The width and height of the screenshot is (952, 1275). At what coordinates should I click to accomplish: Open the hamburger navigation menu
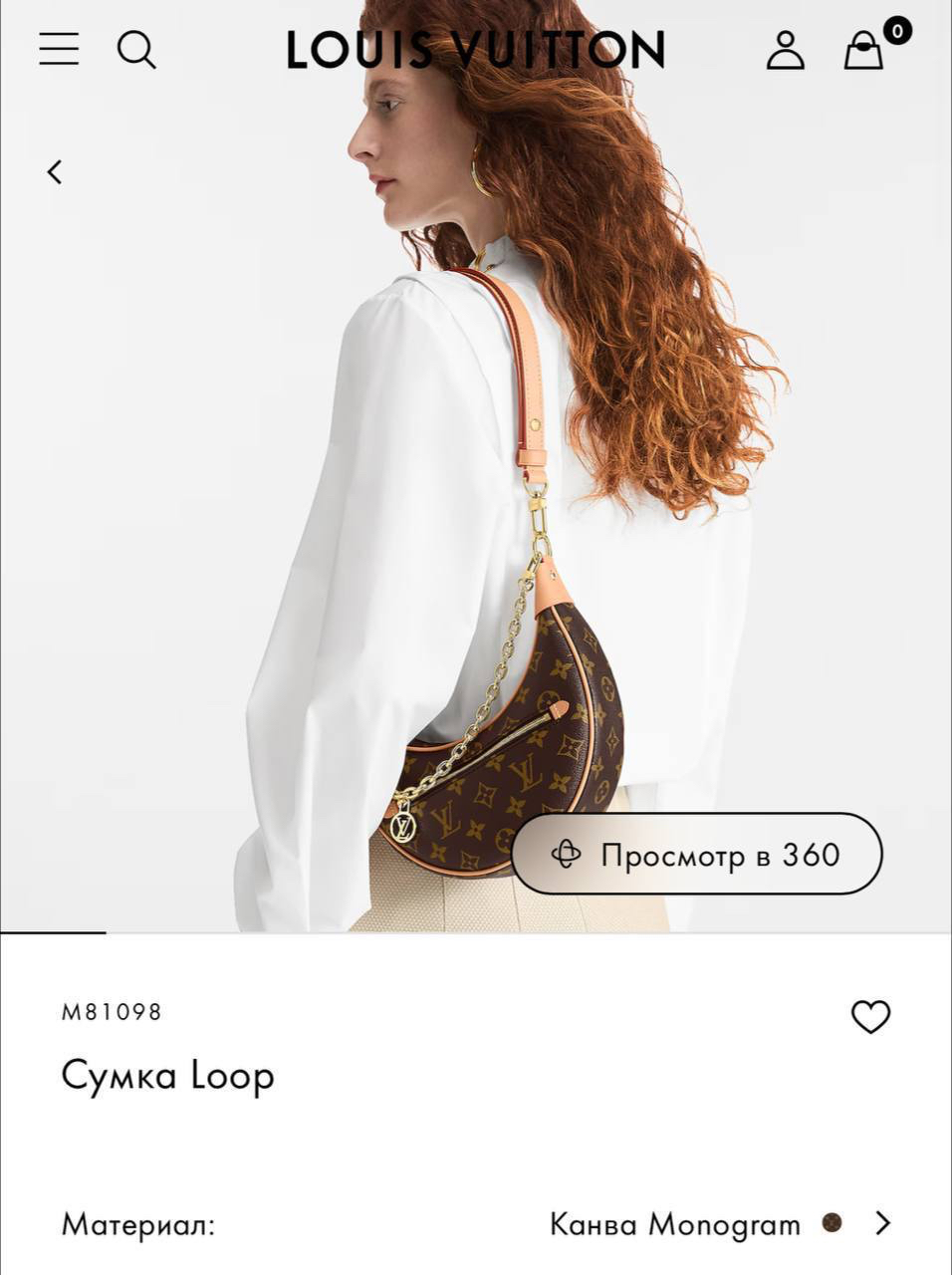58,50
